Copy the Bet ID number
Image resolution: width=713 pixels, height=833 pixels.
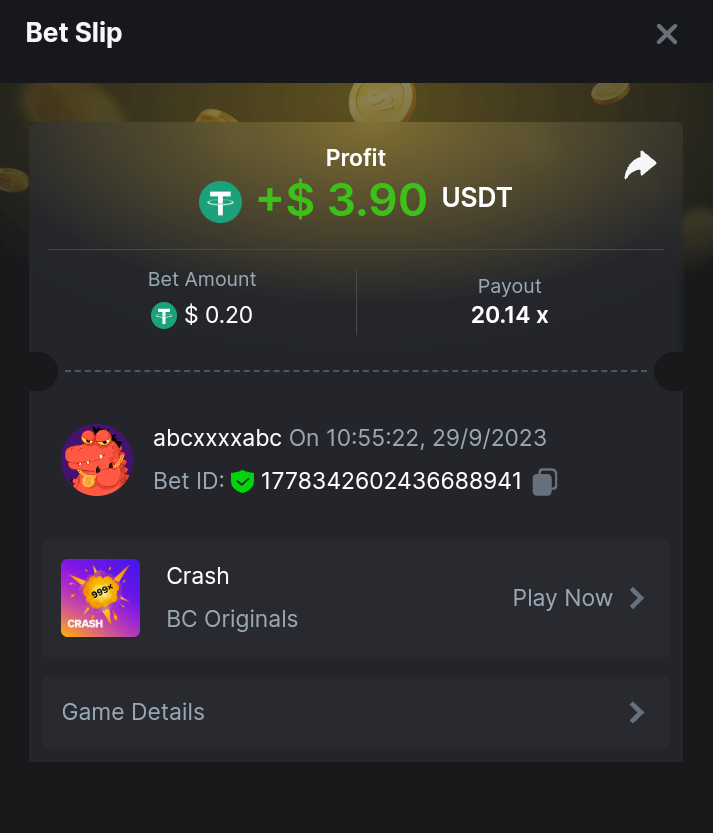545,482
